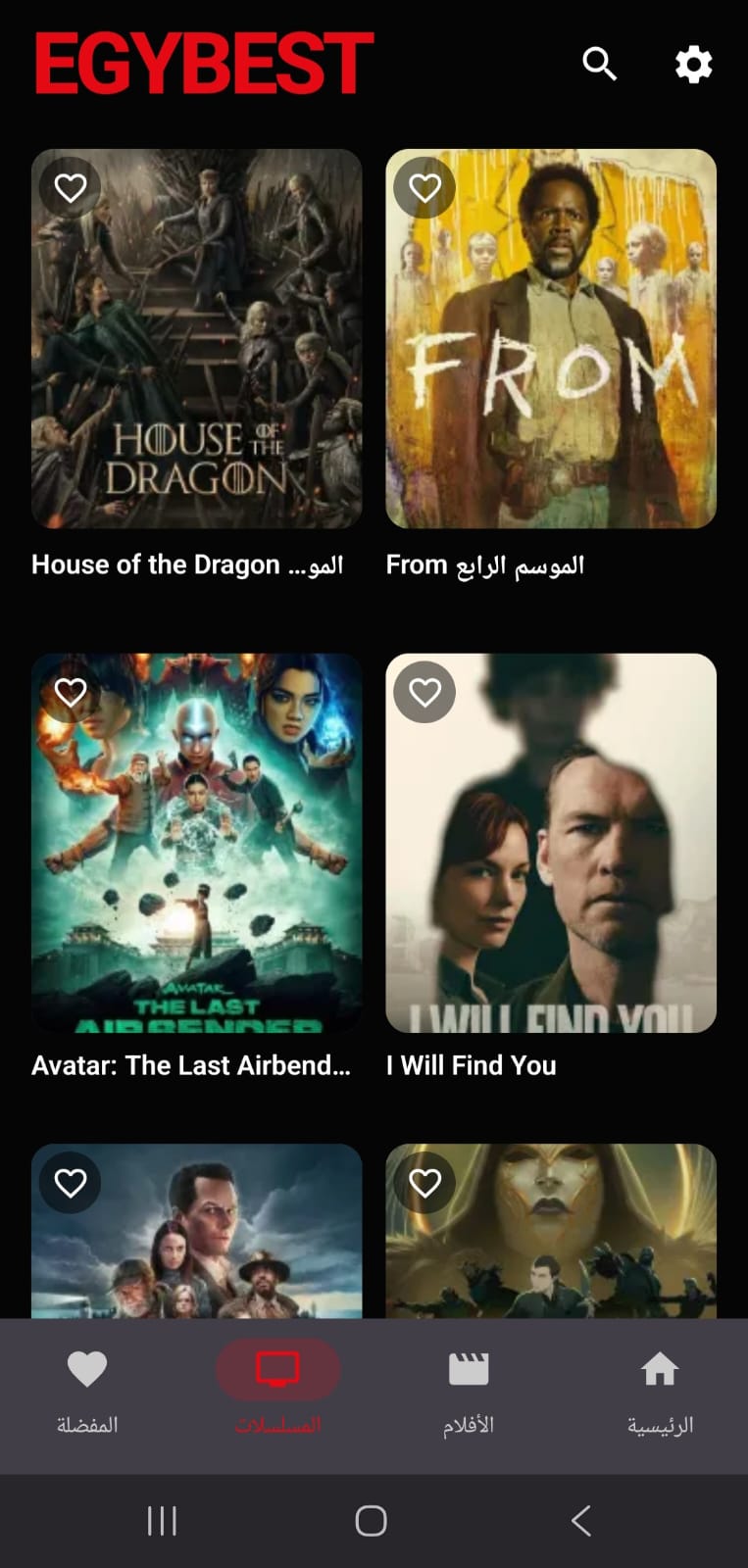The width and height of the screenshot is (748, 1568).
Task: Tap the heart on the From poster
Action: (x=424, y=187)
